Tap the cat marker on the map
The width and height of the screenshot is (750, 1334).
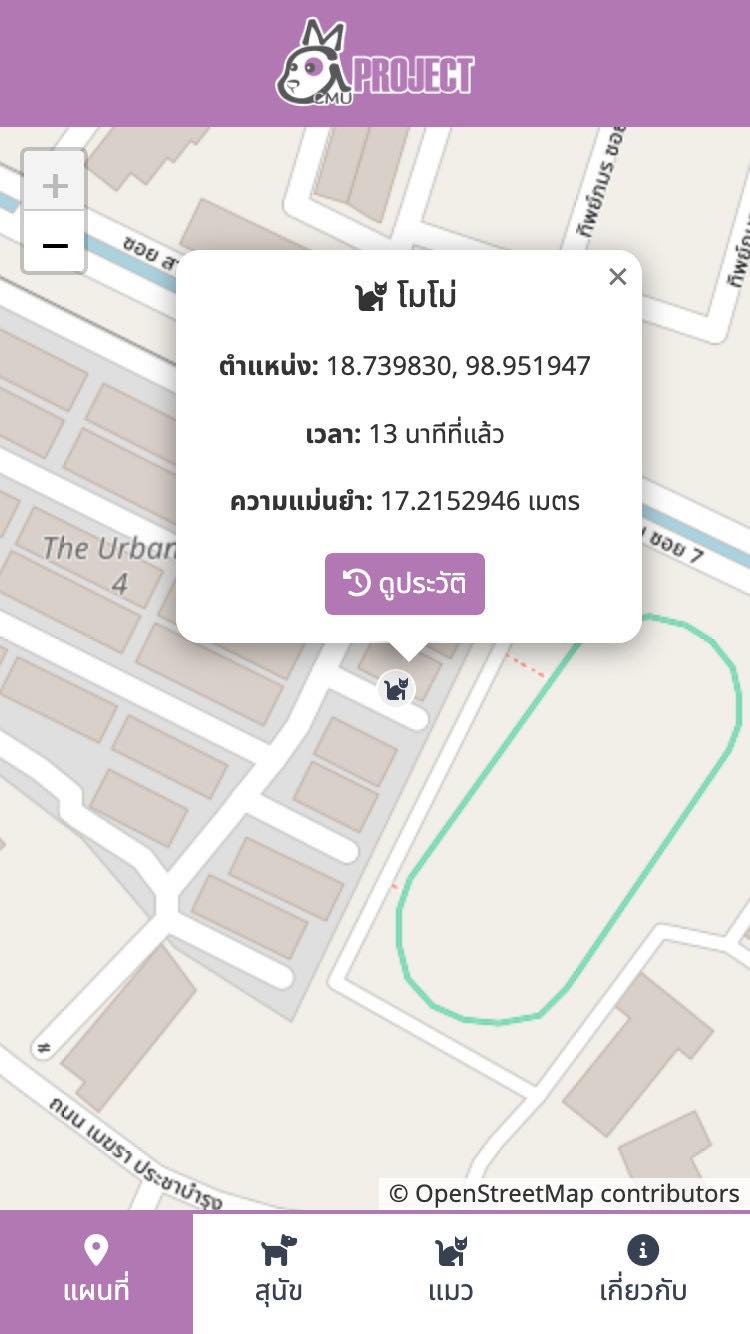tap(397, 689)
